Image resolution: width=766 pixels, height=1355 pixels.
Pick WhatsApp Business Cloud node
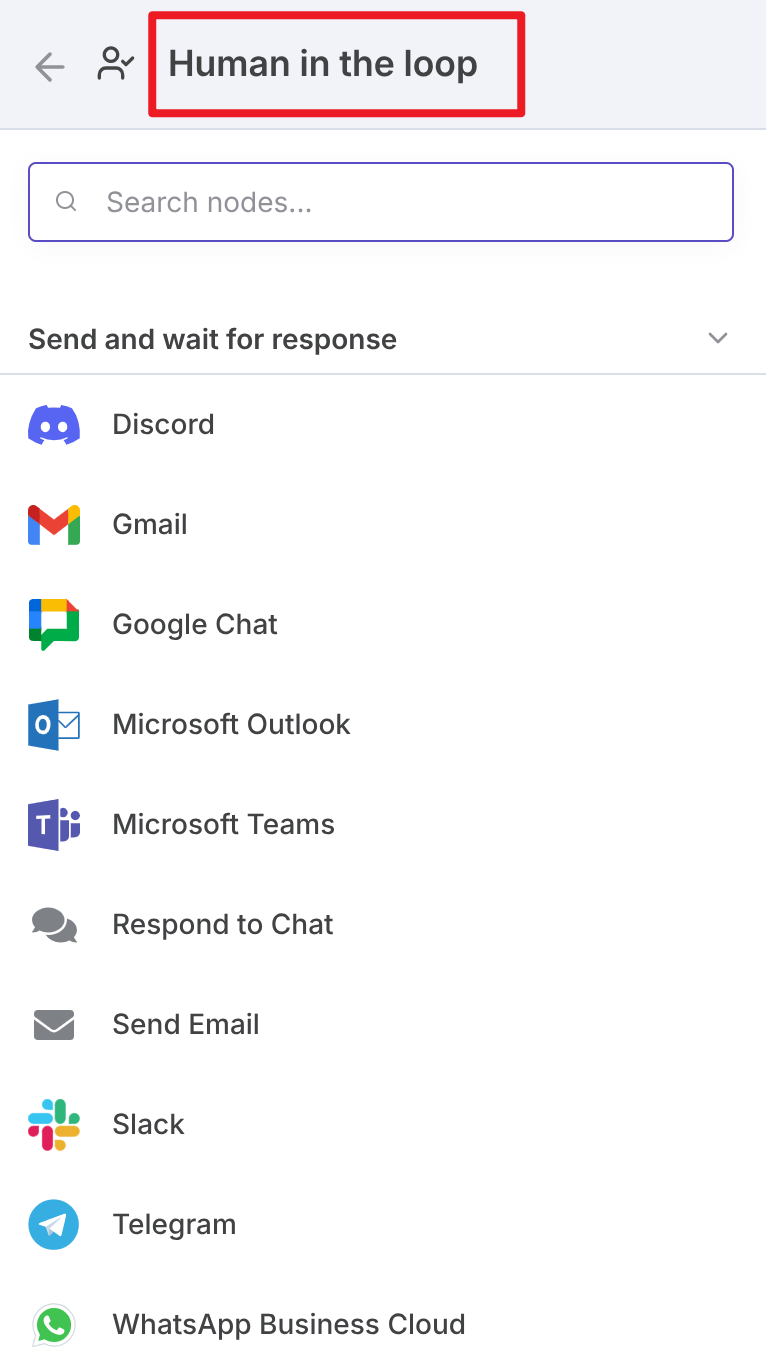click(x=383, y=1324)
